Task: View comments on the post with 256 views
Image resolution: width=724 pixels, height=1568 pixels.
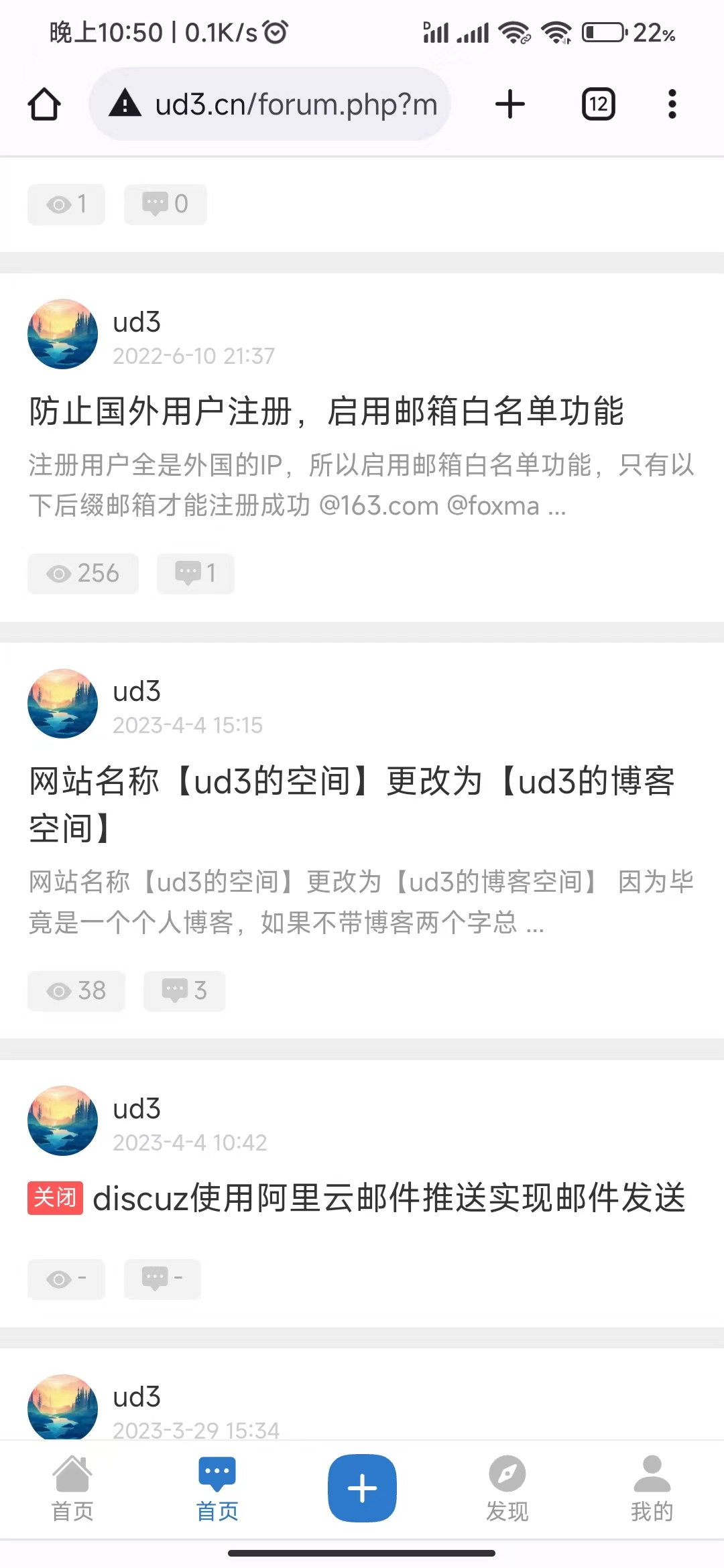Action: tap(196, 574)
